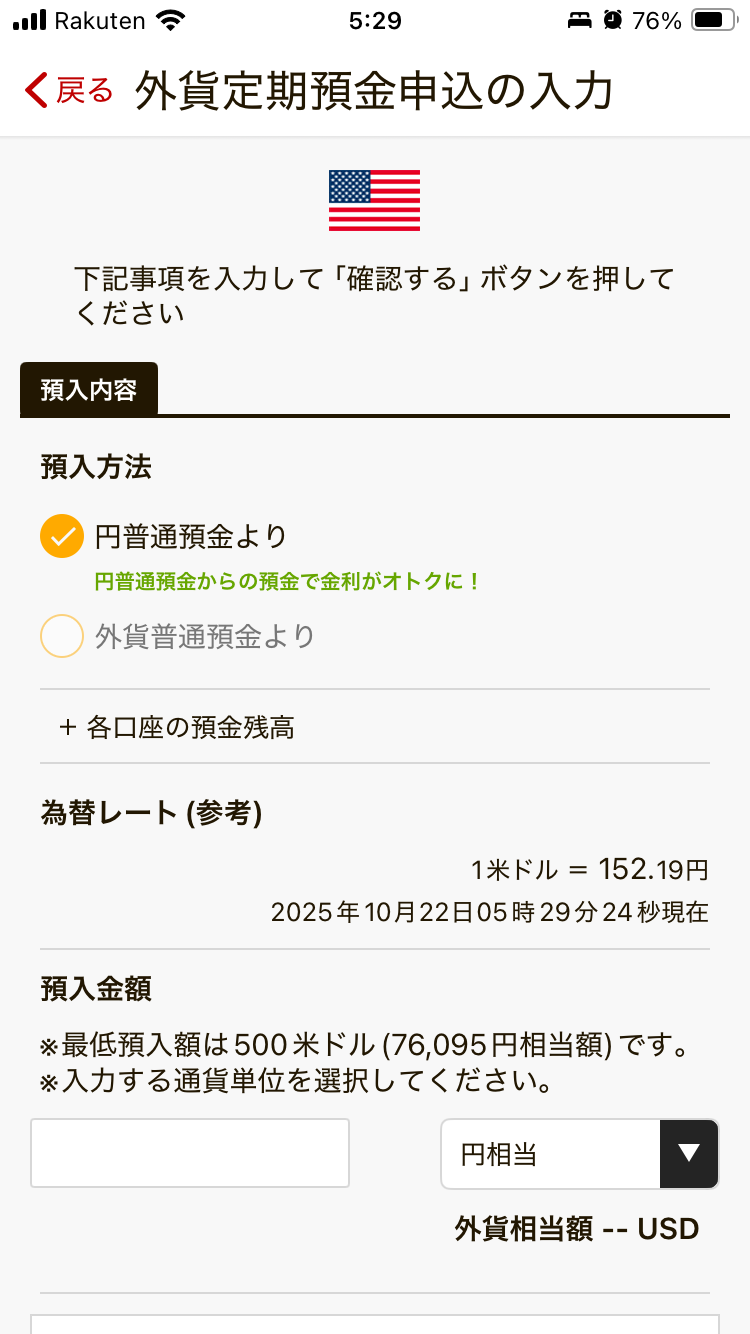Choose 外貨普通預金より deposit method
Screen dimensions: 750x1334
(x=62, y=637)
